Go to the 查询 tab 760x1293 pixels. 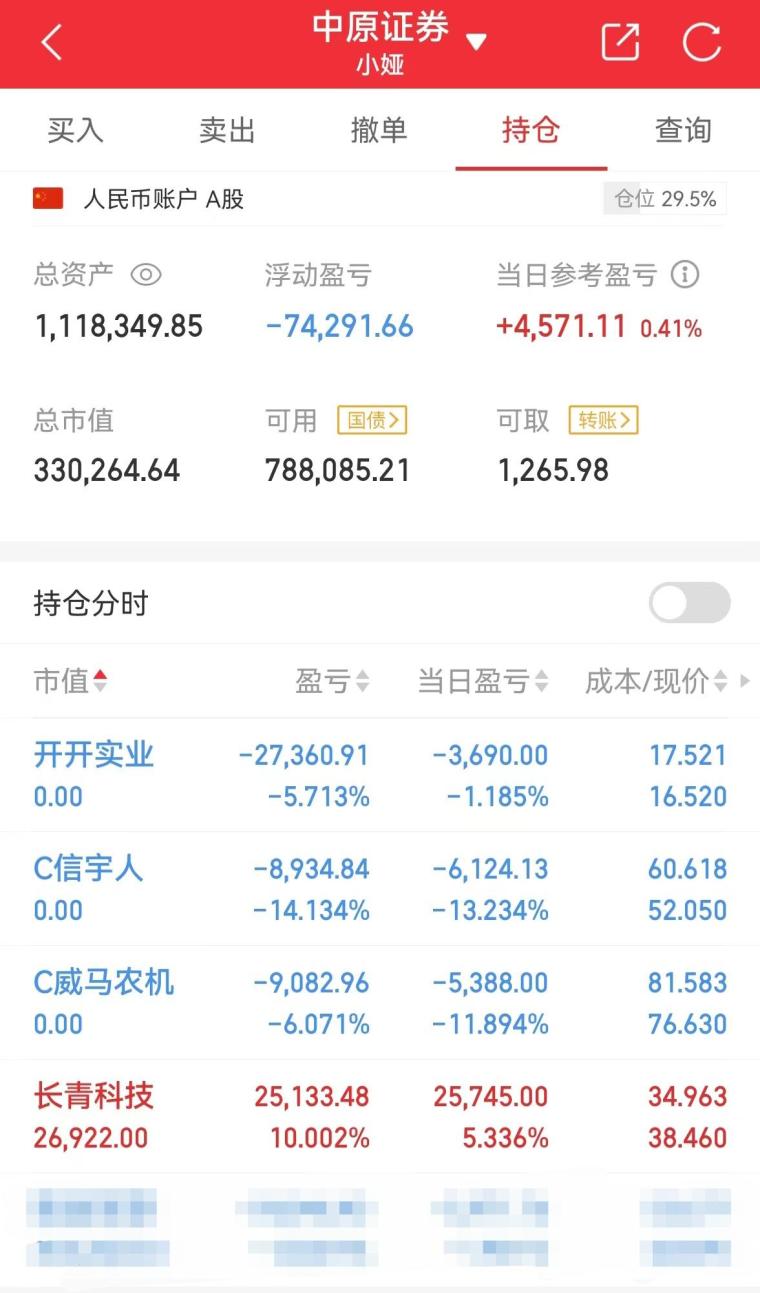683,130
